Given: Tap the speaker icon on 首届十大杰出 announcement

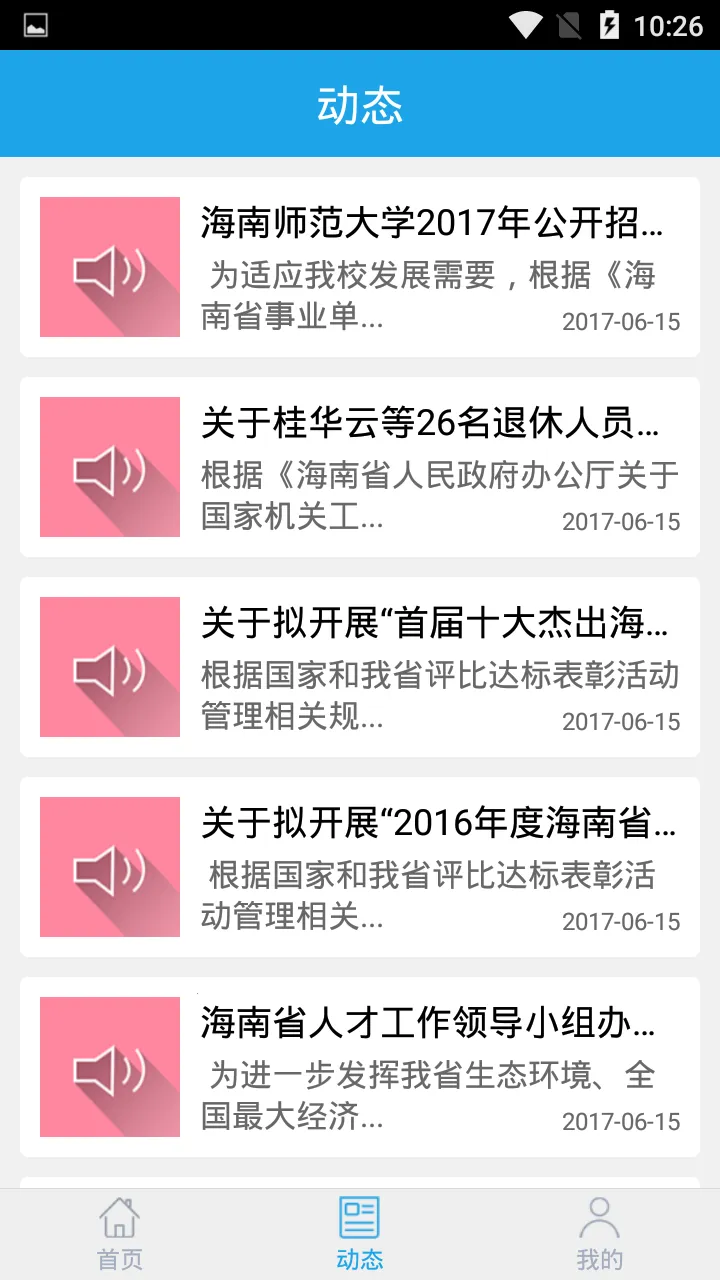Looking at the screenshot, I should 109,667.
